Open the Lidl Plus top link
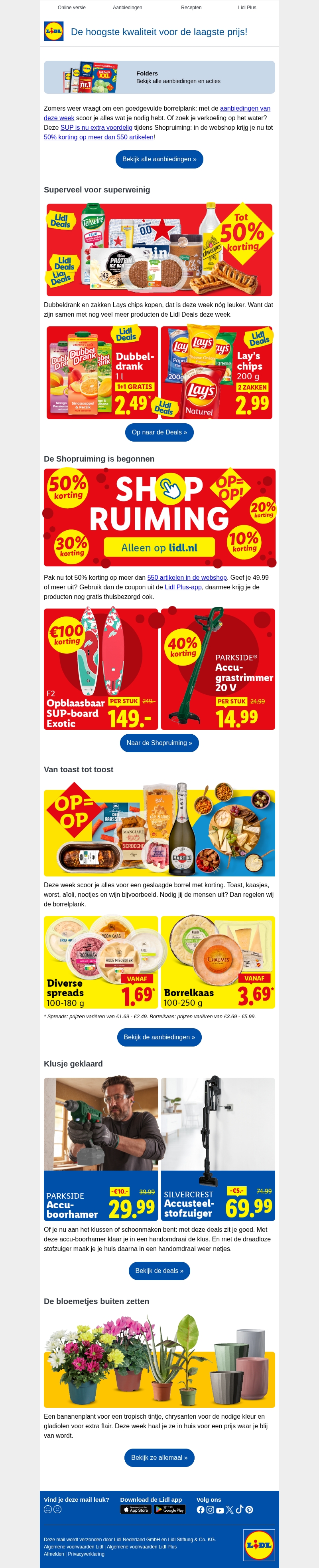Screen dimensions: 319x1568 (247, 7)
